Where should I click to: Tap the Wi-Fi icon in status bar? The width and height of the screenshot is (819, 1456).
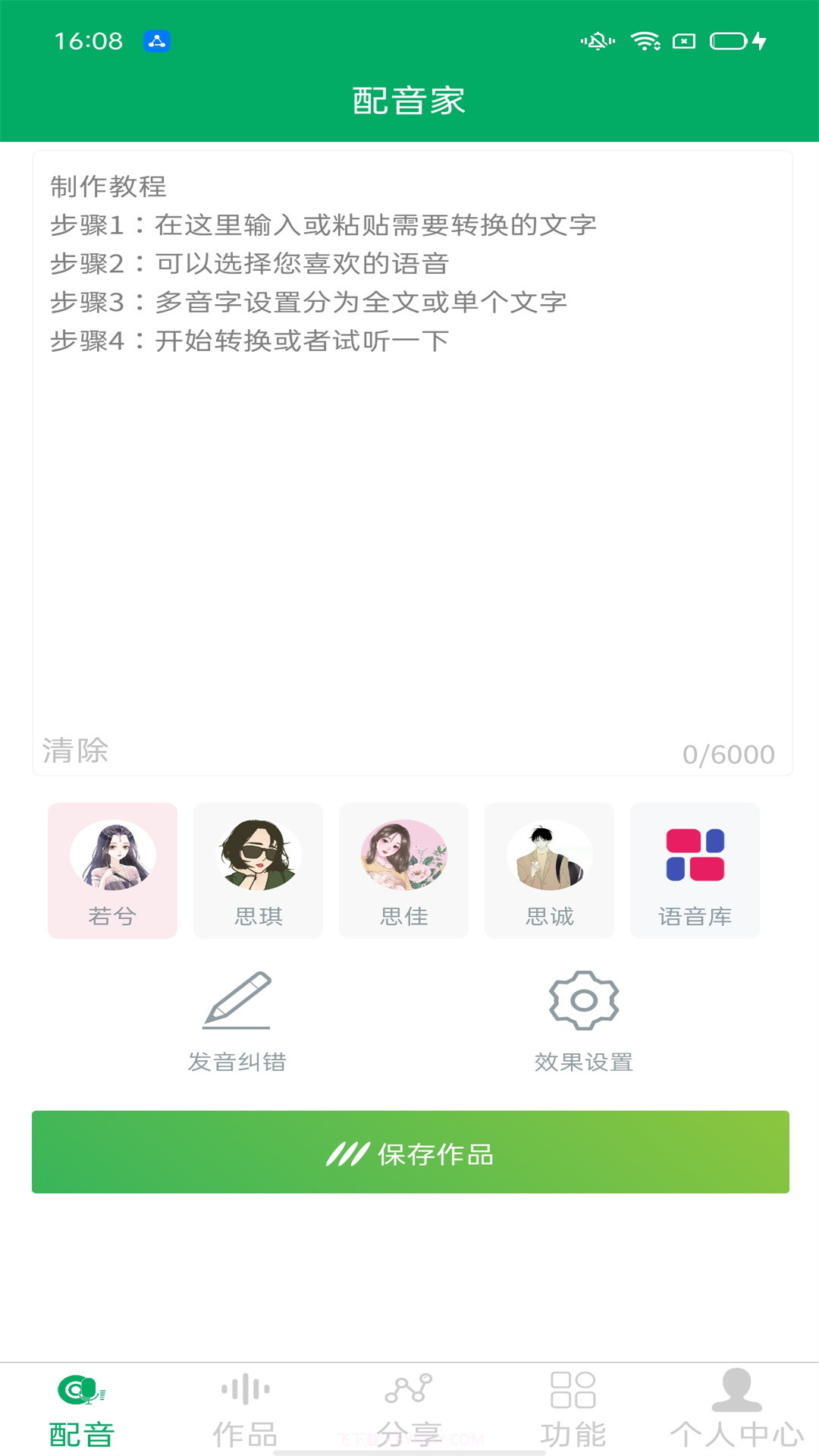[644, 43]
